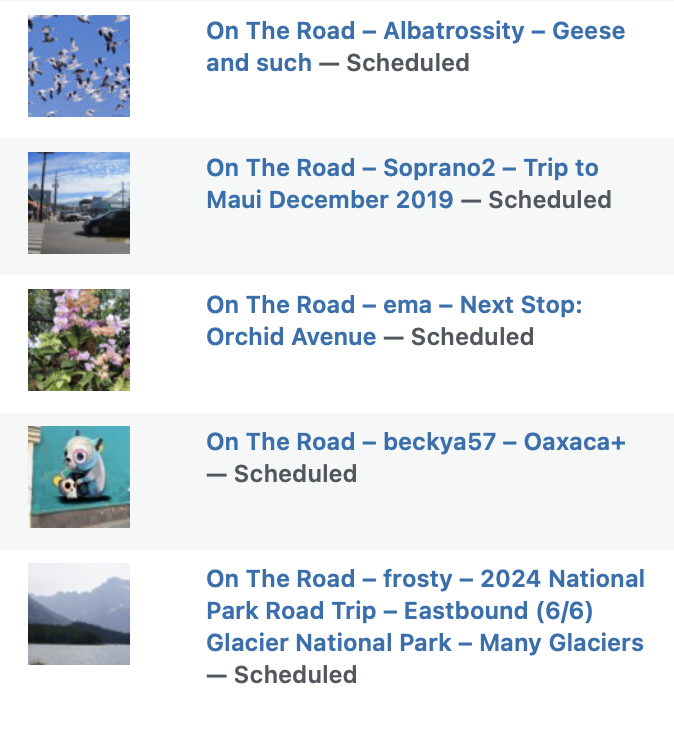The height and width of the screenshot is (730, 674).
Task: Open Soprano2's Trip to Maui December 2019 post
Action: click(x=402, y=168)
